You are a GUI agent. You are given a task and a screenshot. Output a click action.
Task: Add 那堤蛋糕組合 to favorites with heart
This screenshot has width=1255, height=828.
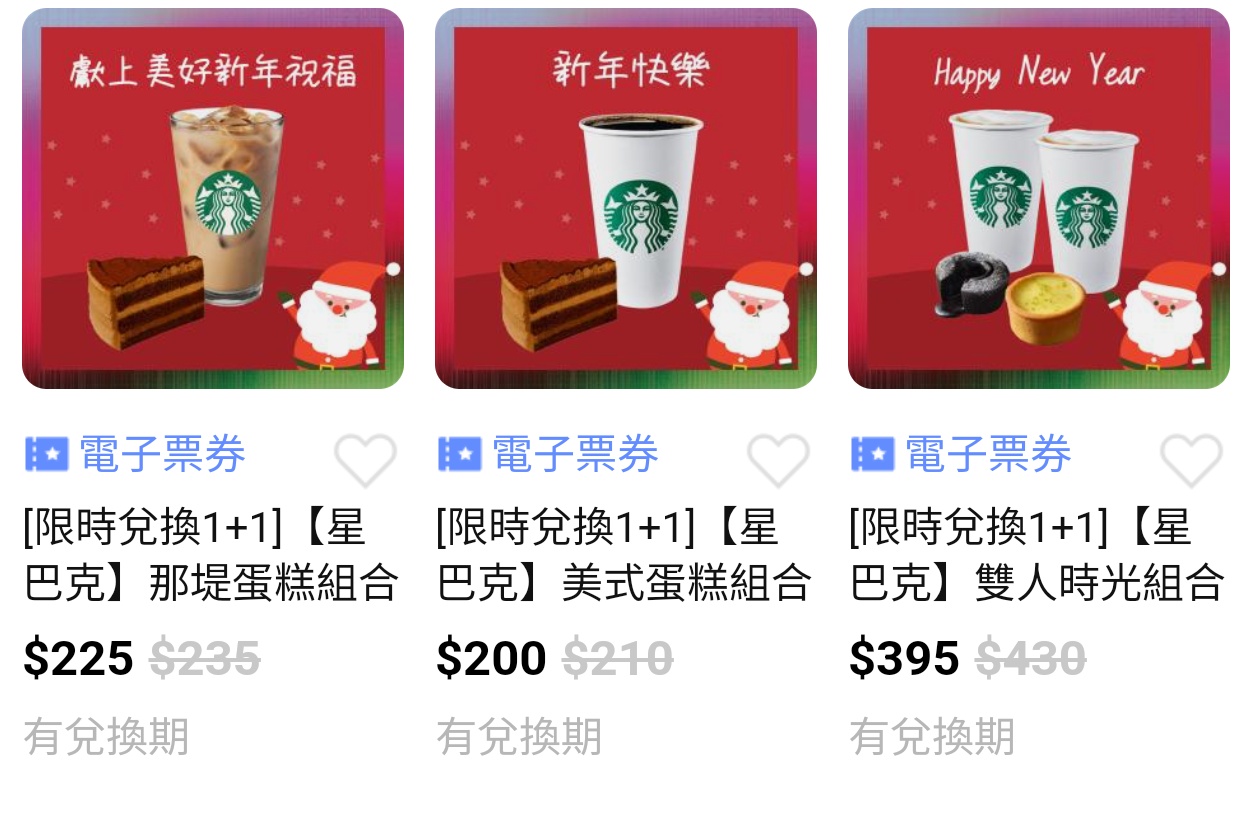point(365,459)
